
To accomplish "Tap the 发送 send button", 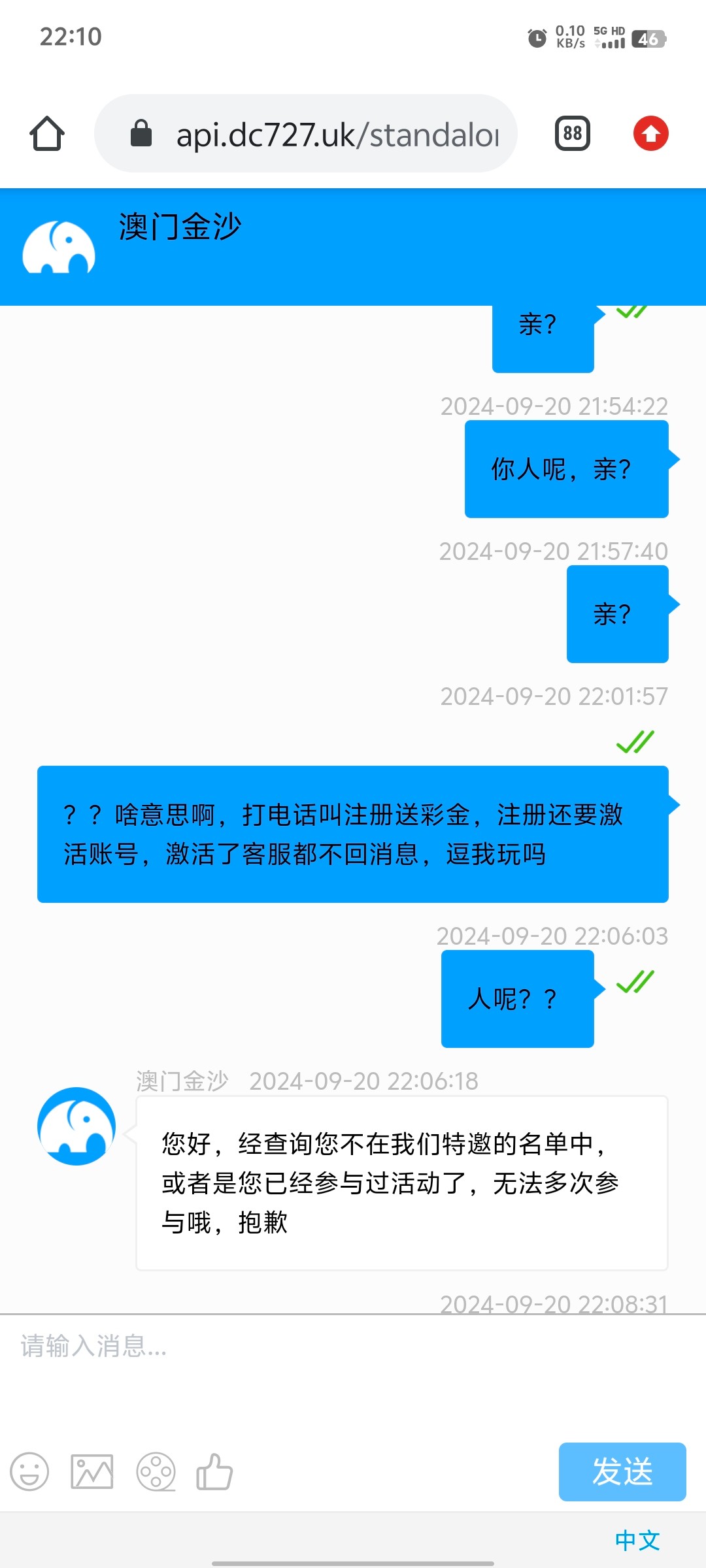I will [622, 1471].
